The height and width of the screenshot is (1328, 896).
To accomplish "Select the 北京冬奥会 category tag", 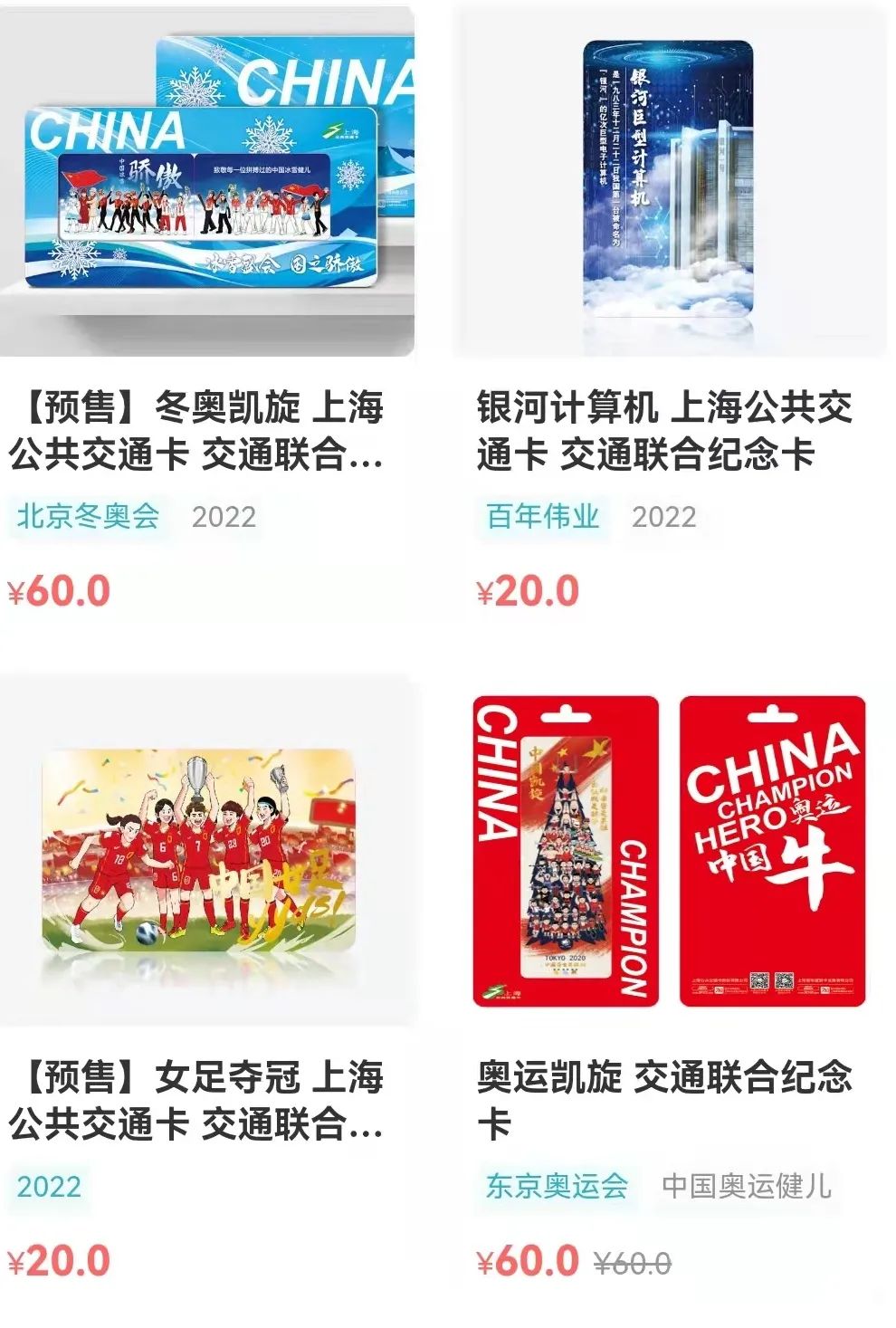I will [86, 514].
